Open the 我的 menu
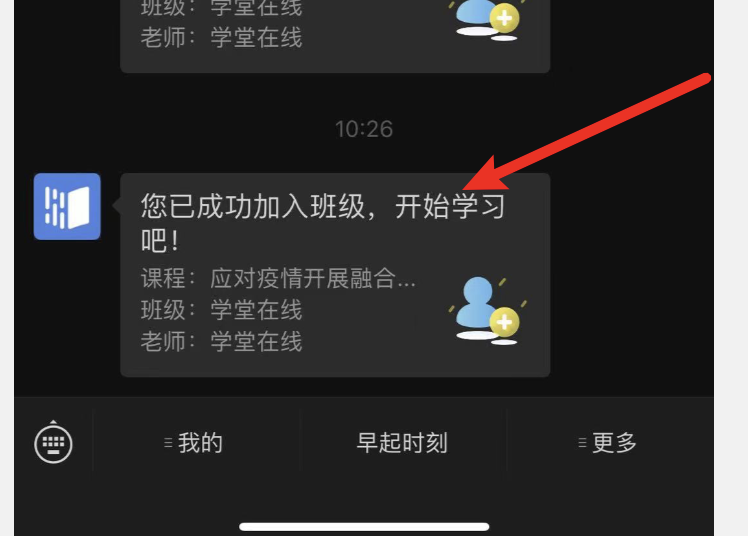Screen dimensions: 748x536 pyautogui.click(x=194, y=442)
